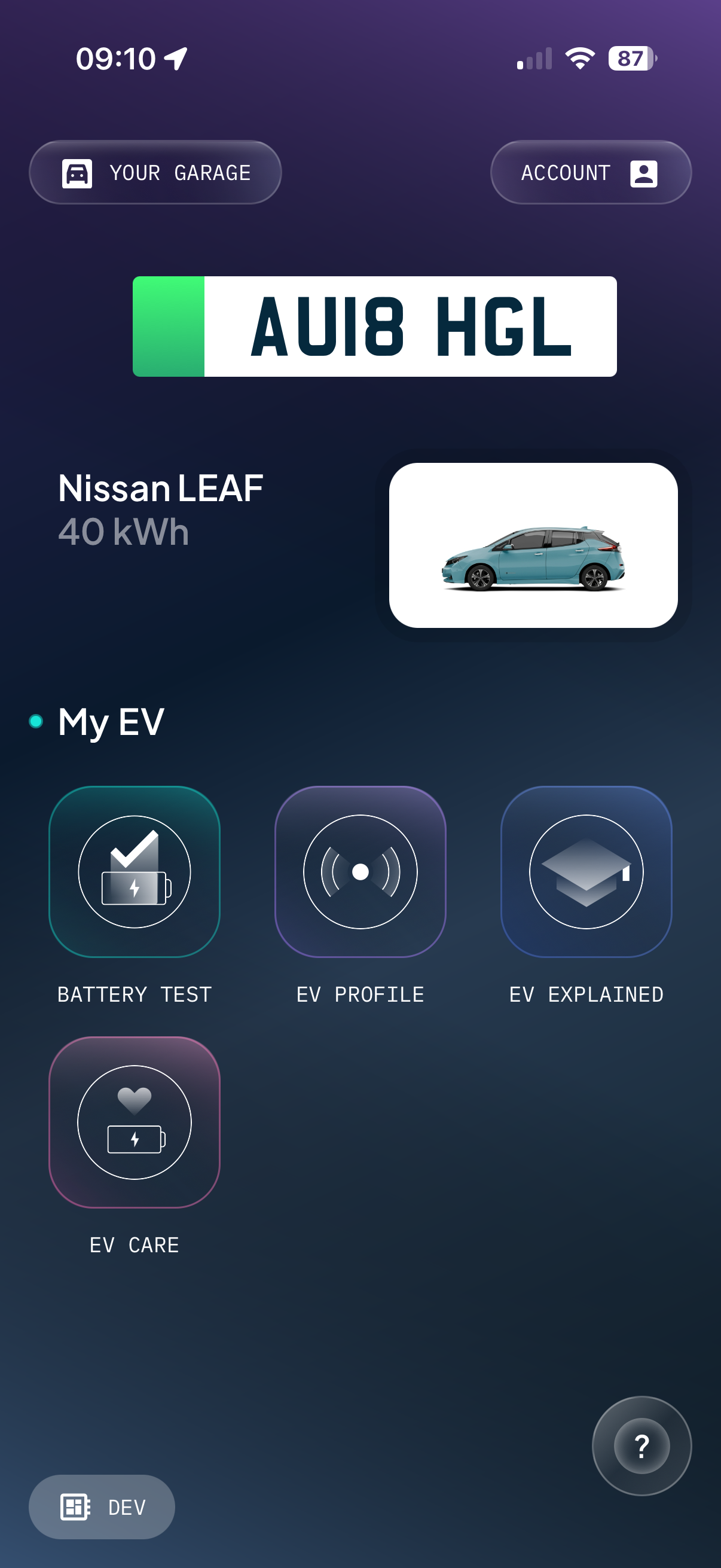Open the EV Explained section
This screenshot has width=721, height=1568.
click(586, 871)
